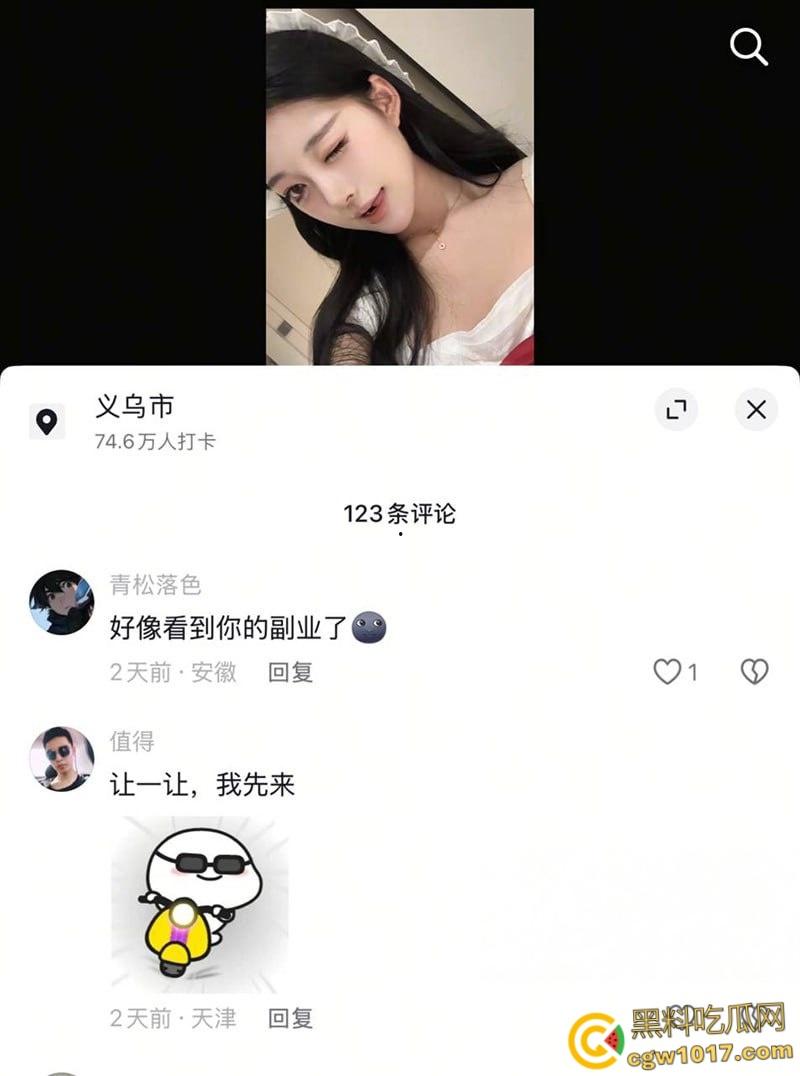Tap 值得's profile avatar
800x1076 pixels.
pyautogui.click(x=62, y=760)
